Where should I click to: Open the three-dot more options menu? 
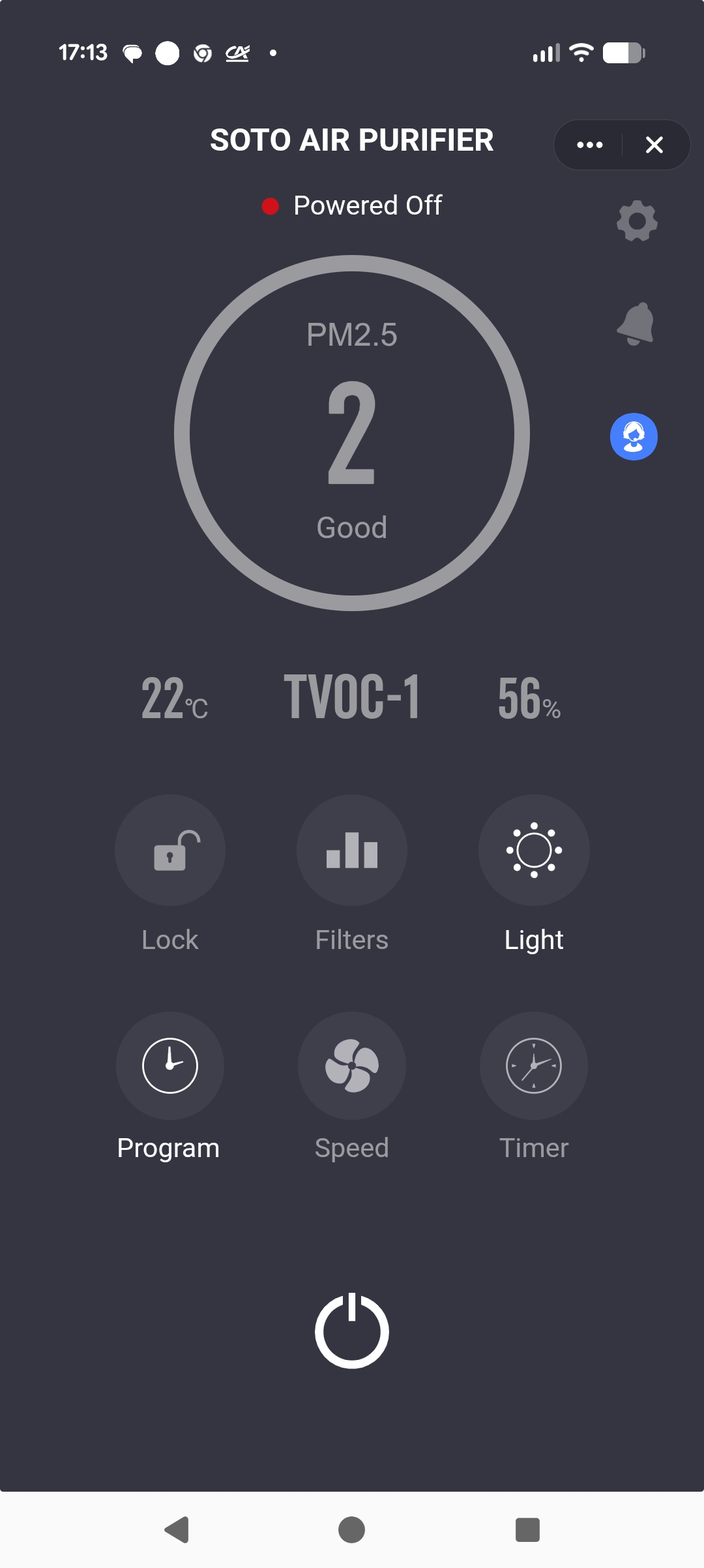pyautogui.click(x=589, y=145)
